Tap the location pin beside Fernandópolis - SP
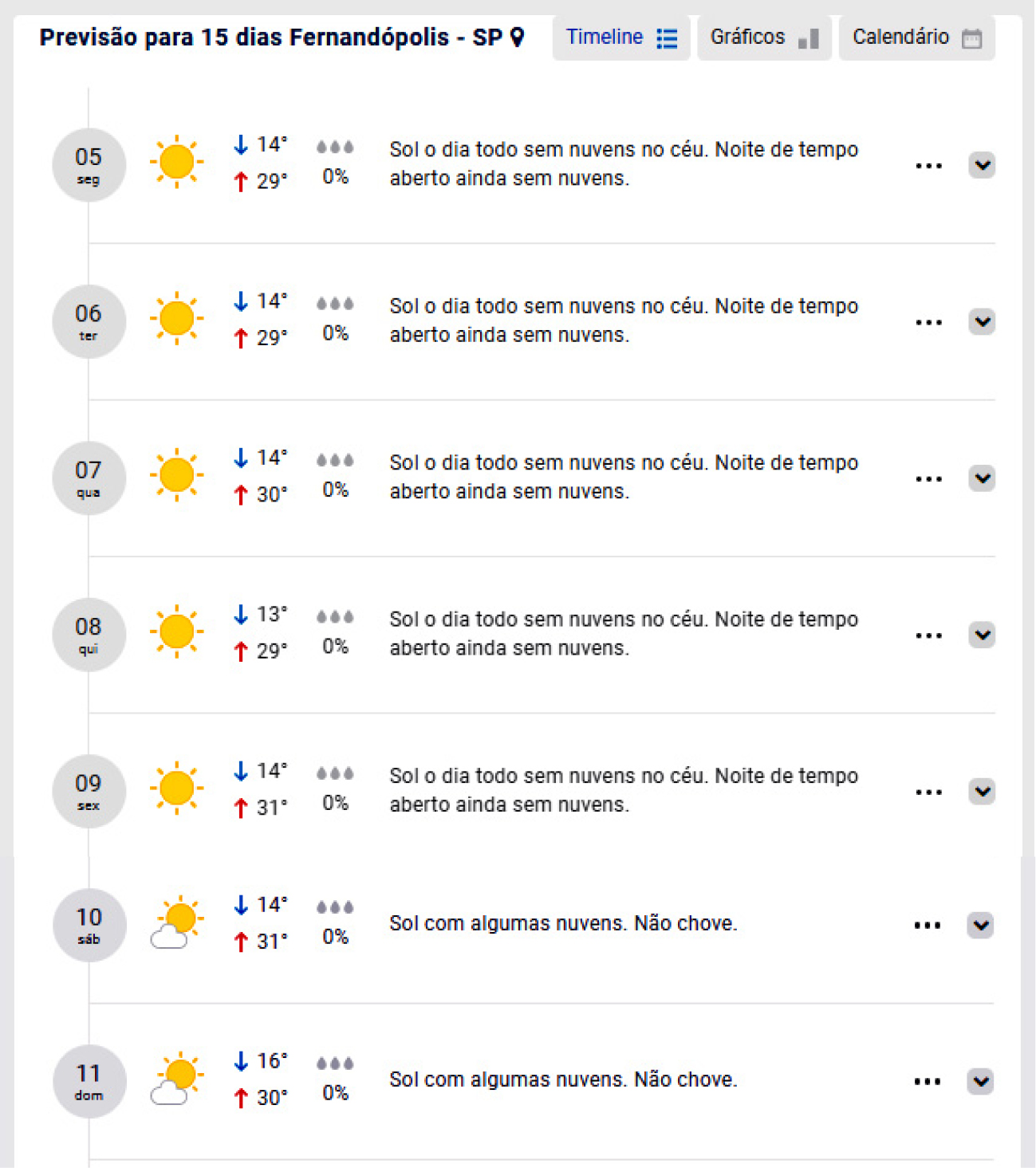Screen dimensions: 1036x1168 (x=517, y=37)
